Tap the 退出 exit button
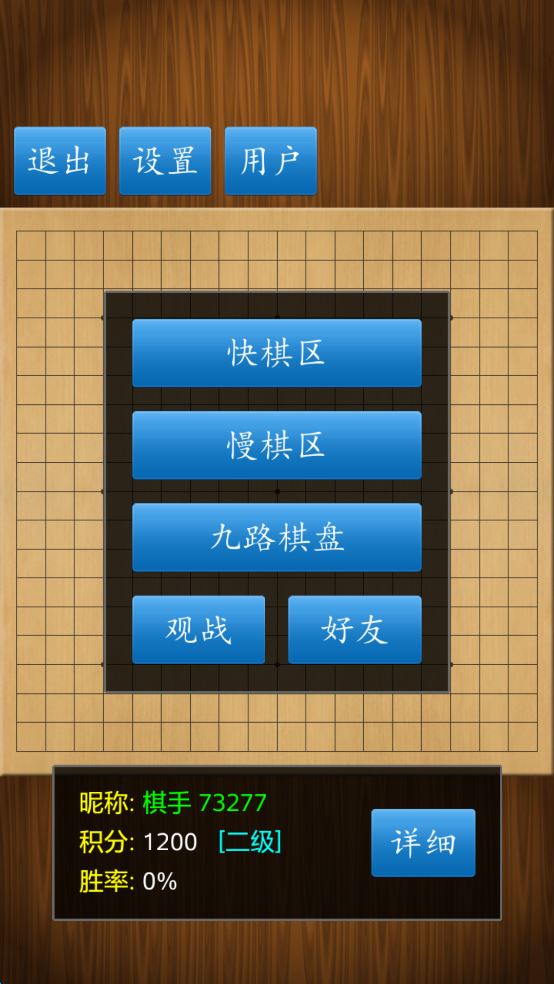 60,161
